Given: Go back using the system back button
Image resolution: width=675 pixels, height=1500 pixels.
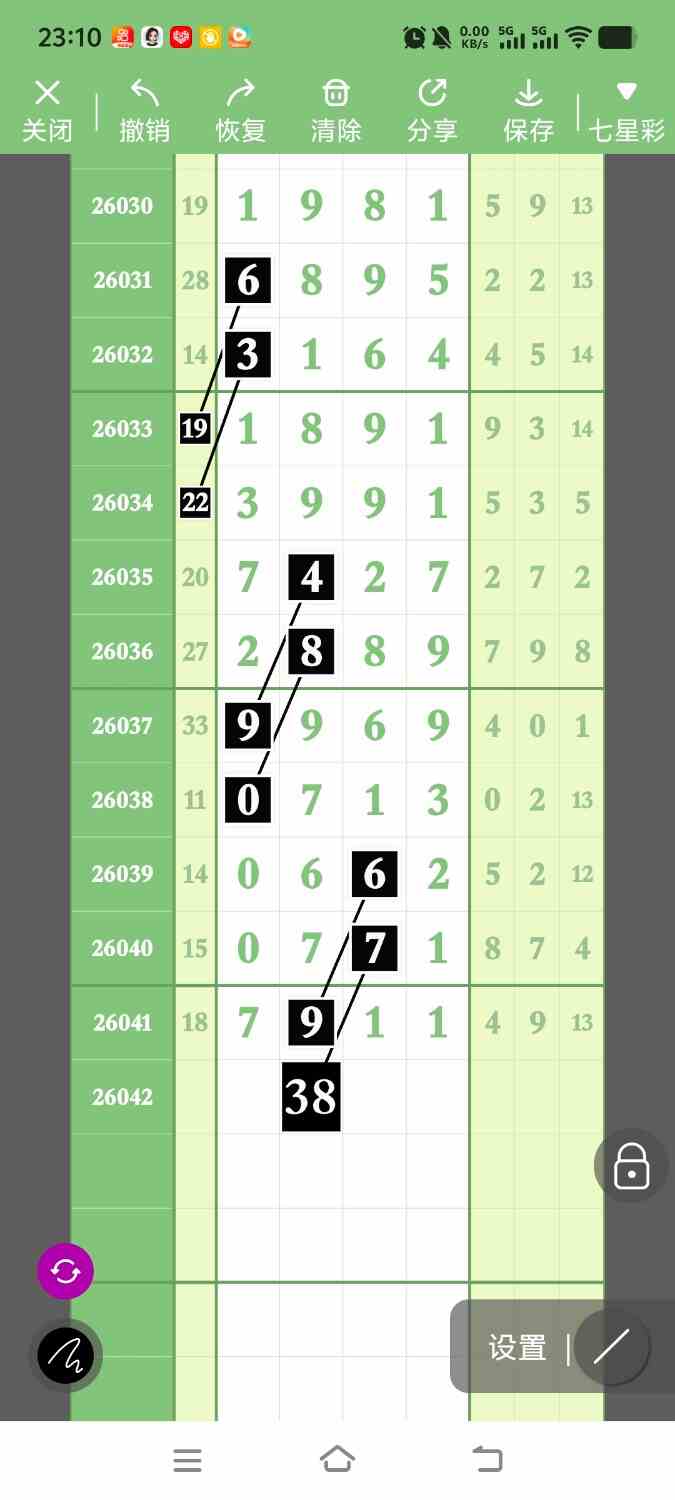Looking at the screenshot, I should [x=488, y=1460].
